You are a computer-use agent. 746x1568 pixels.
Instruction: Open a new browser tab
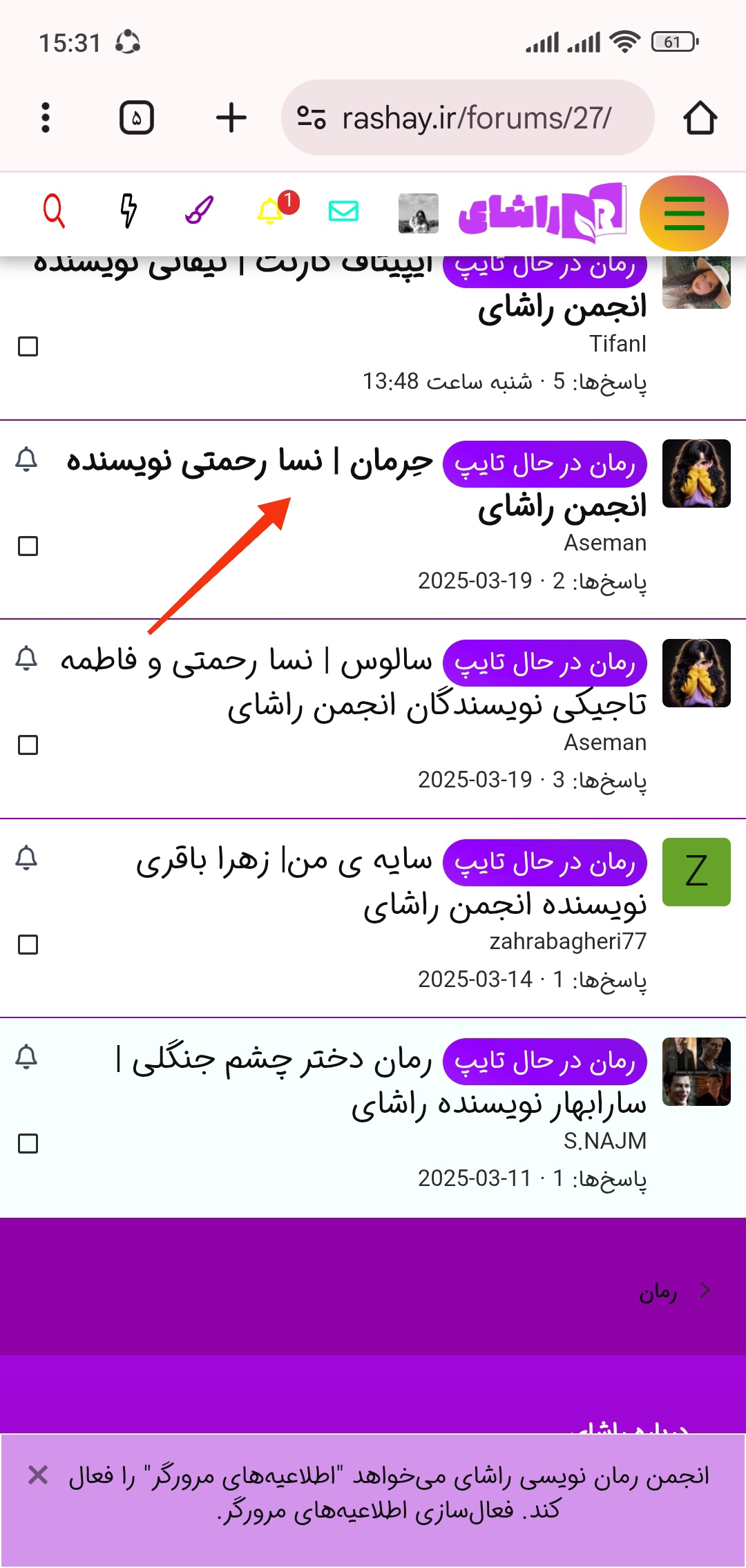[x=231, y=117]
